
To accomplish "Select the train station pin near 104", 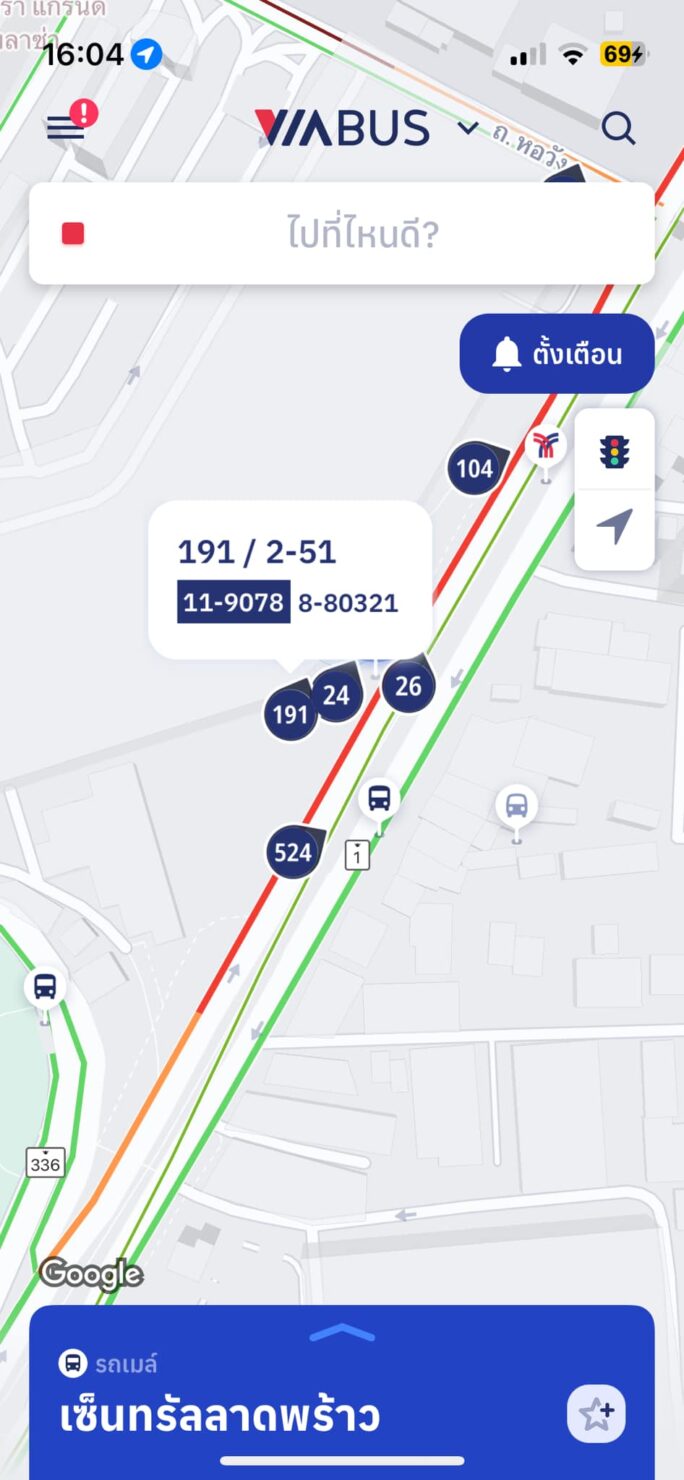I will tap(546, 446).
